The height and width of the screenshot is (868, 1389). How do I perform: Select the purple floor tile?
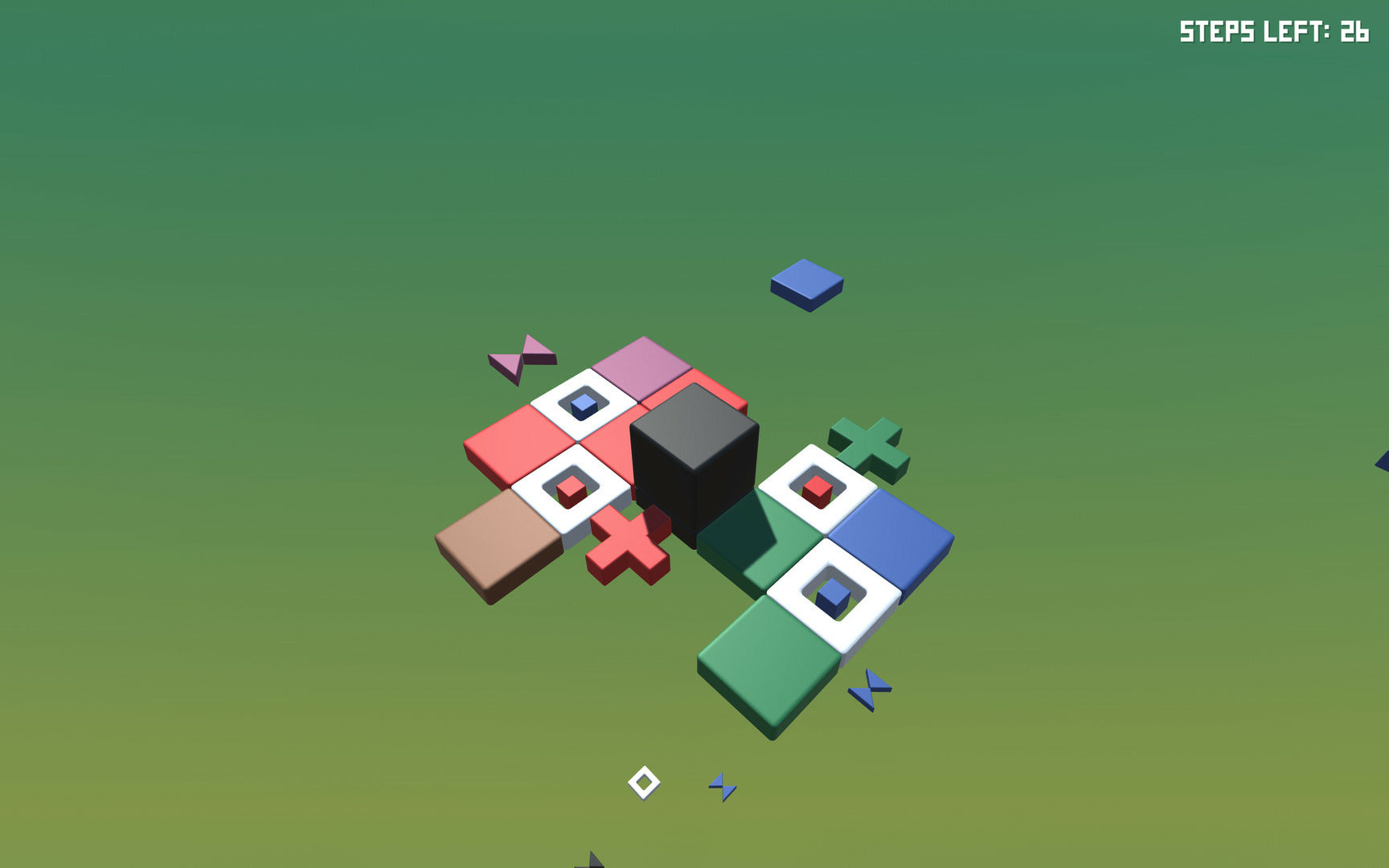pyautogui.click(x=641, y=366)
